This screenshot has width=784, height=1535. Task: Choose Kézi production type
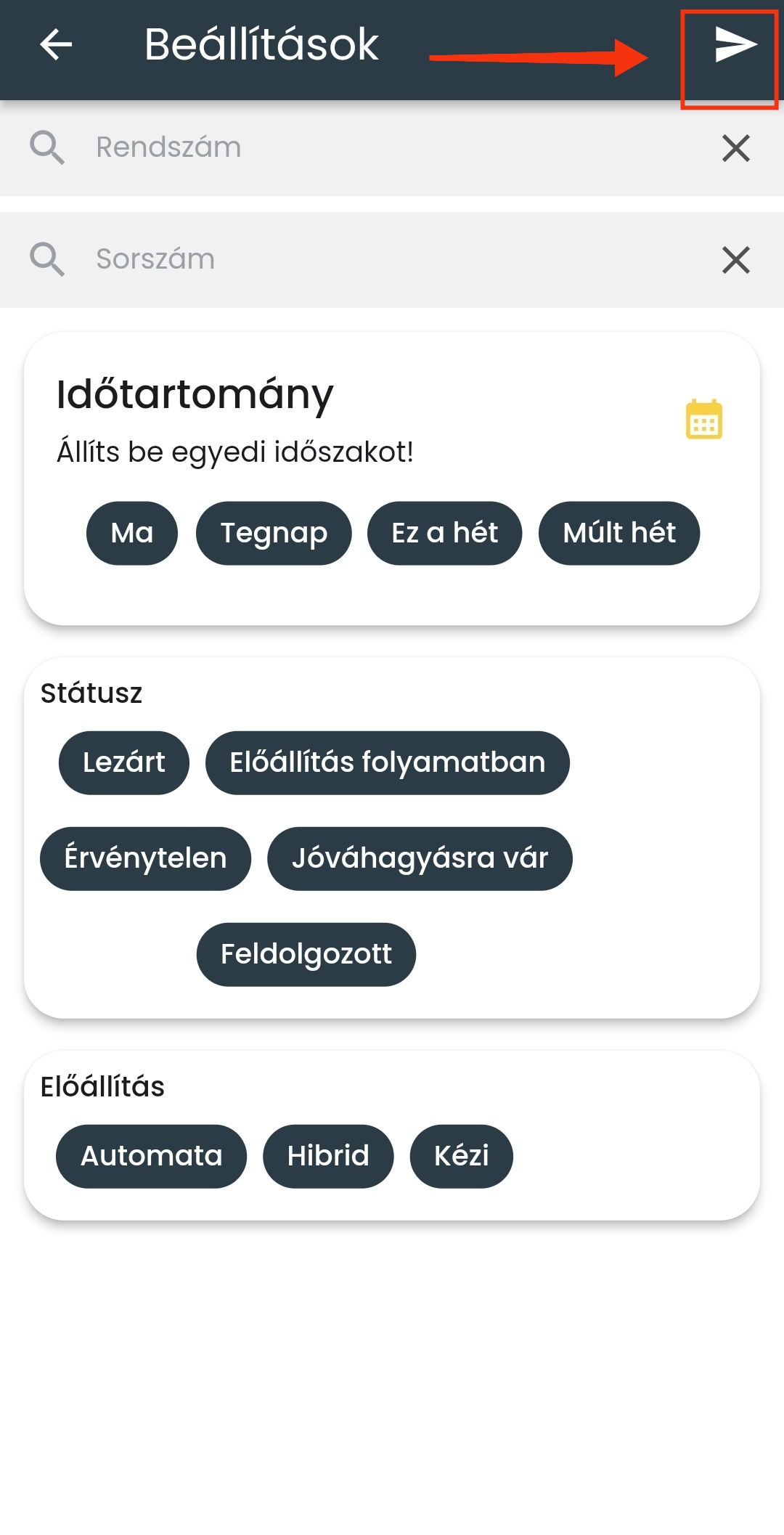click(461, 1156)
